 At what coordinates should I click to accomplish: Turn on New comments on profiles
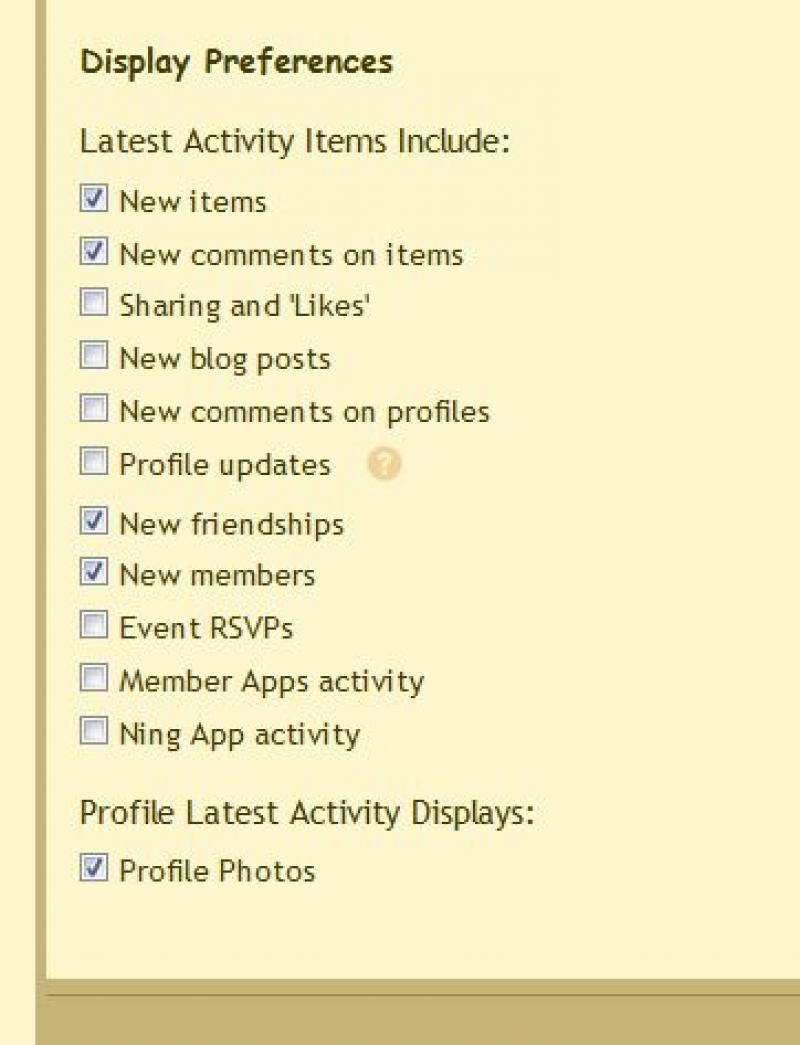click(94, 410)
